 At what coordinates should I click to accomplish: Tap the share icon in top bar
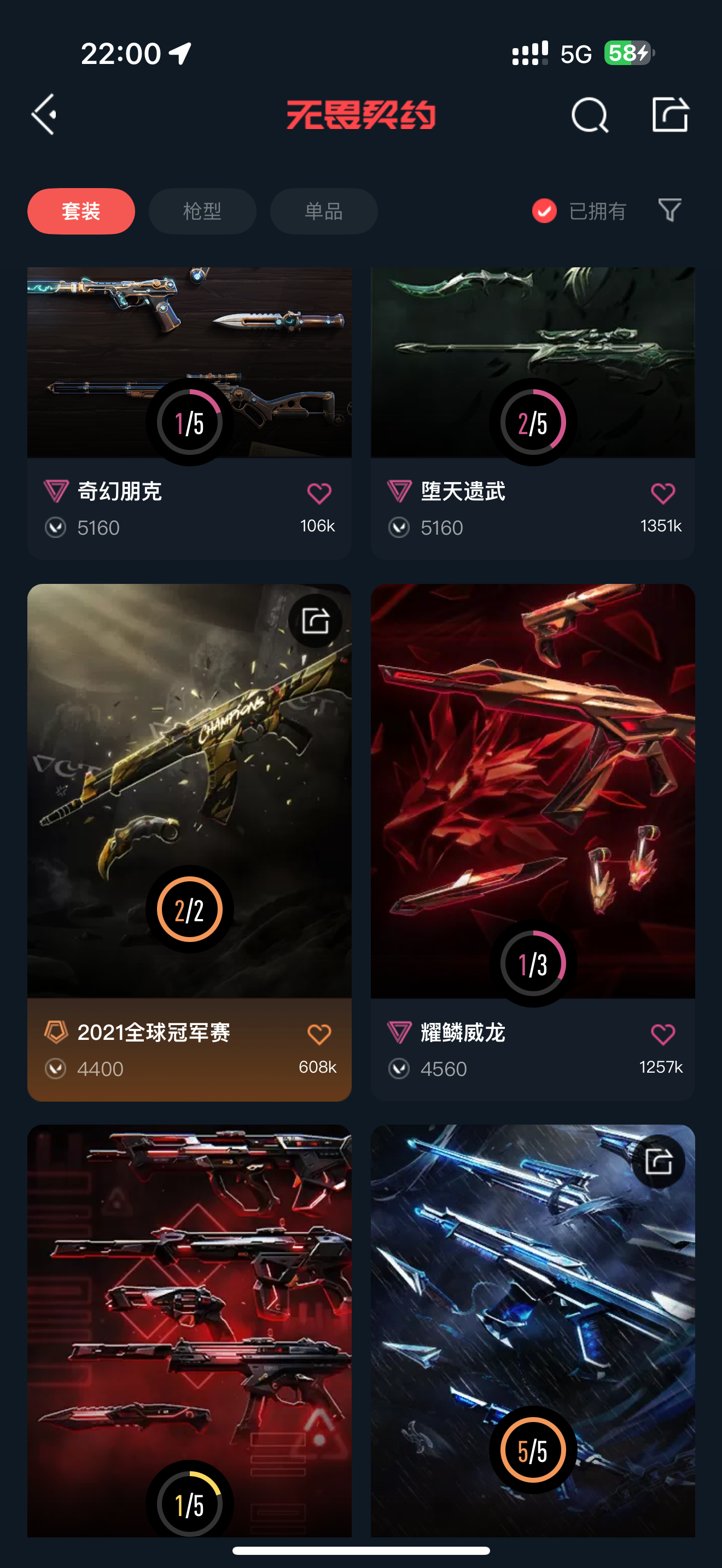669,114
